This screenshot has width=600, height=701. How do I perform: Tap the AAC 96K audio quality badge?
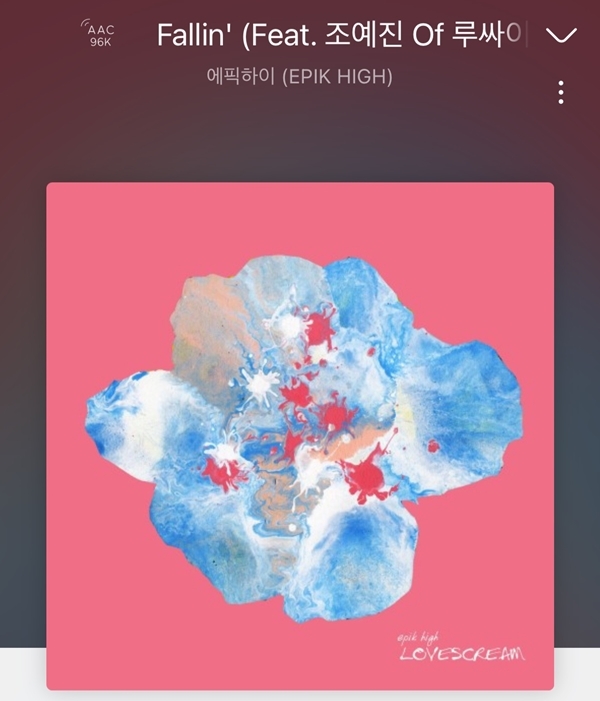click(x=97, y=36)
